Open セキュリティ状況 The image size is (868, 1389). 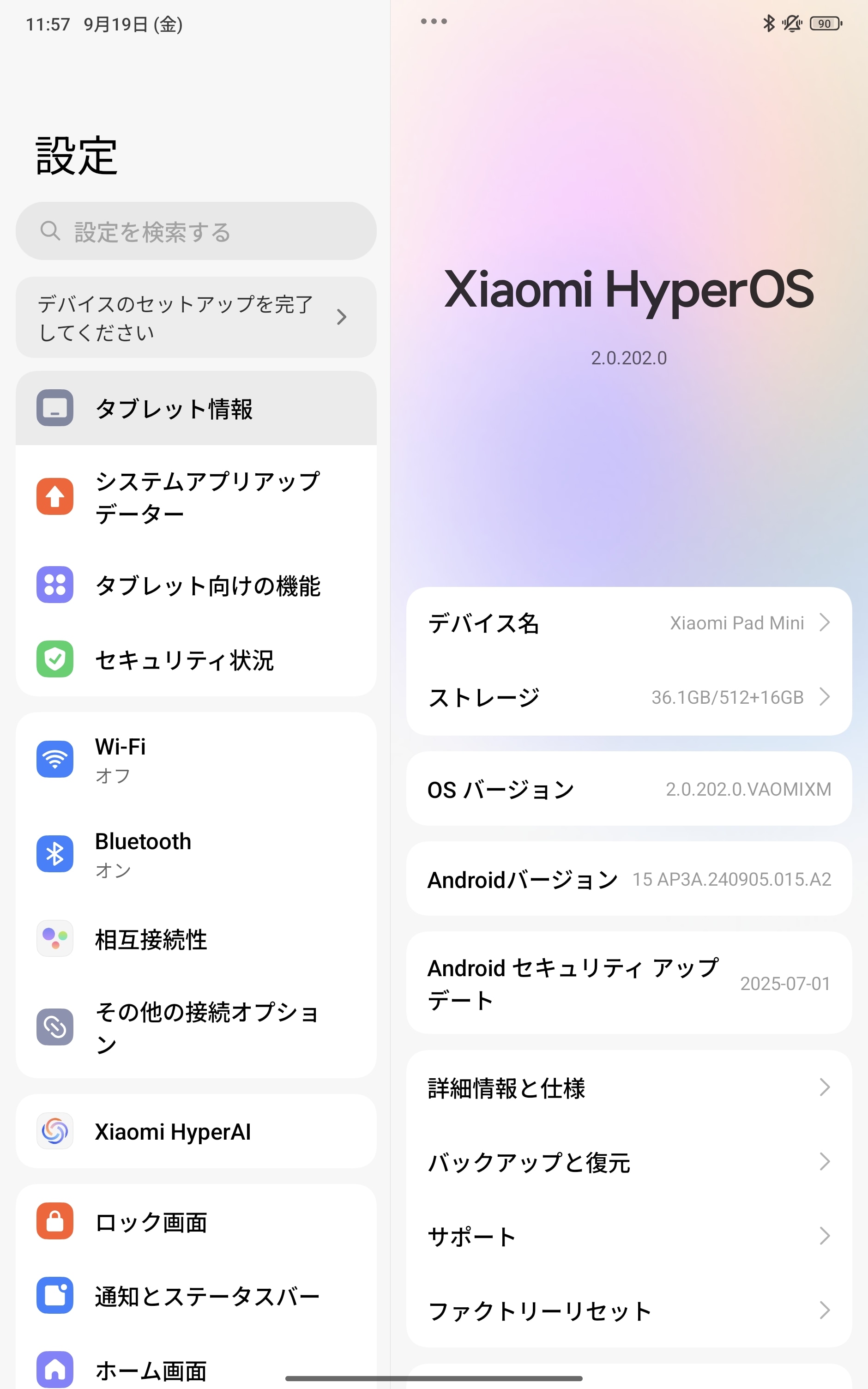[195, 659]
